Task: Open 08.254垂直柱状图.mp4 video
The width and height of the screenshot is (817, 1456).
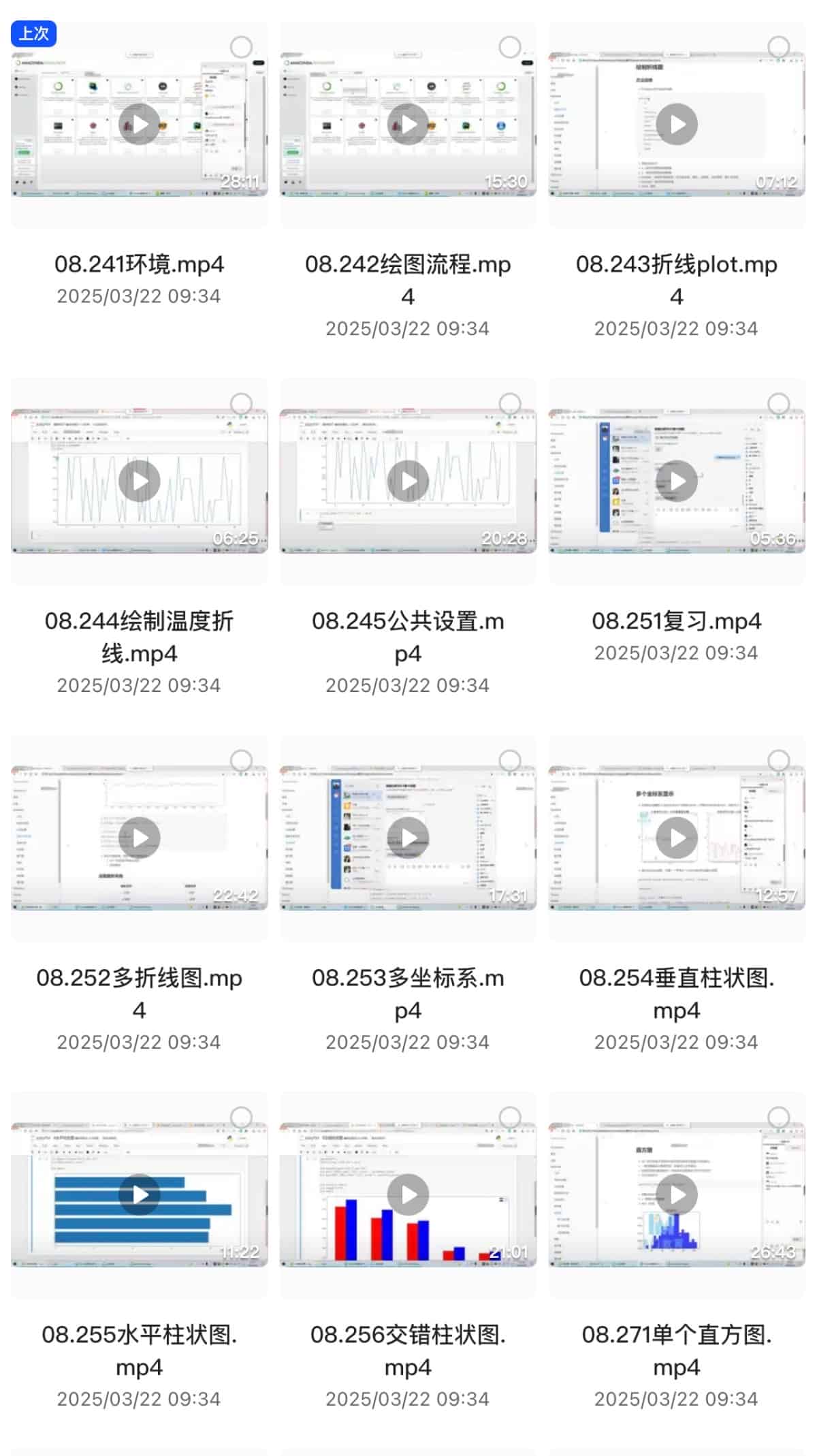Action: point(676,838)
